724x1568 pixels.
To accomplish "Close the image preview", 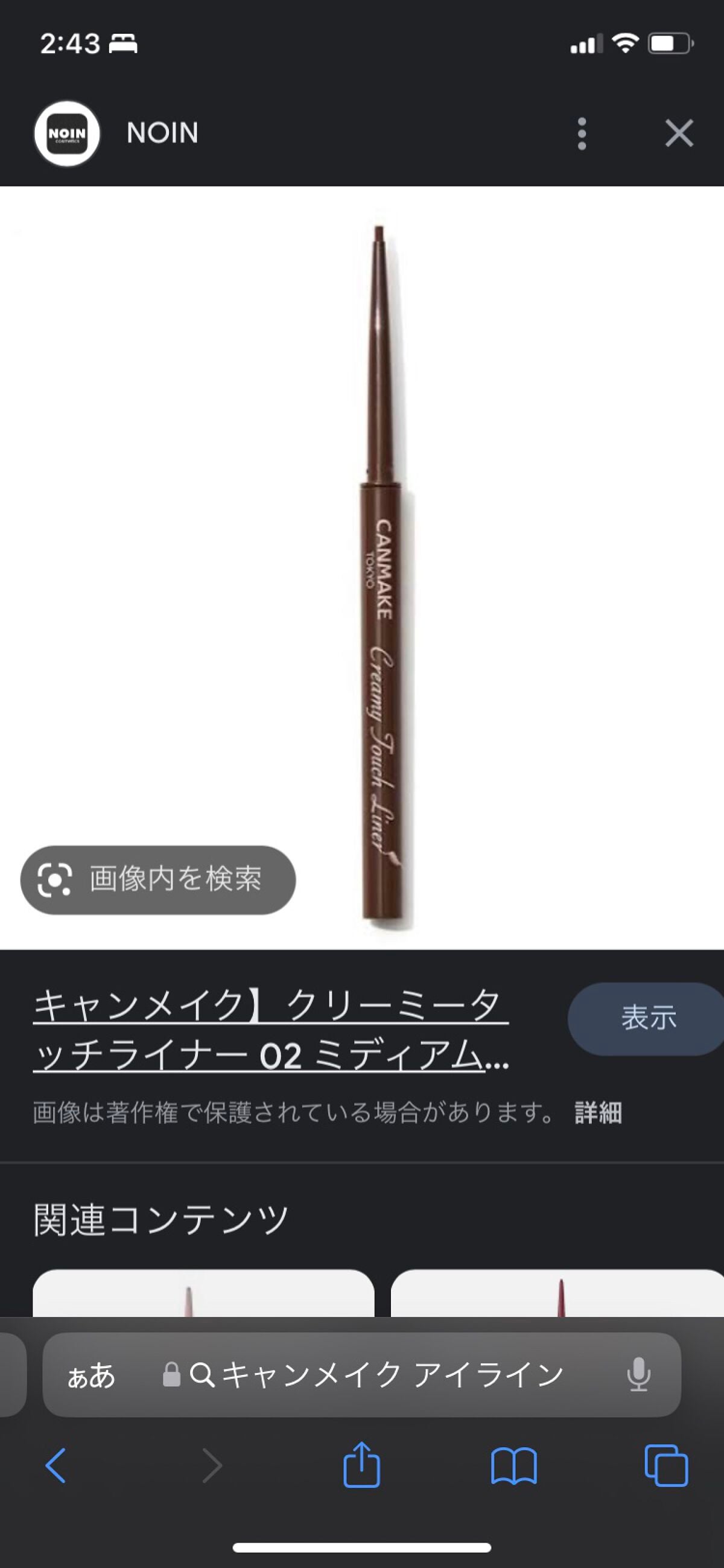I will 679,133.
